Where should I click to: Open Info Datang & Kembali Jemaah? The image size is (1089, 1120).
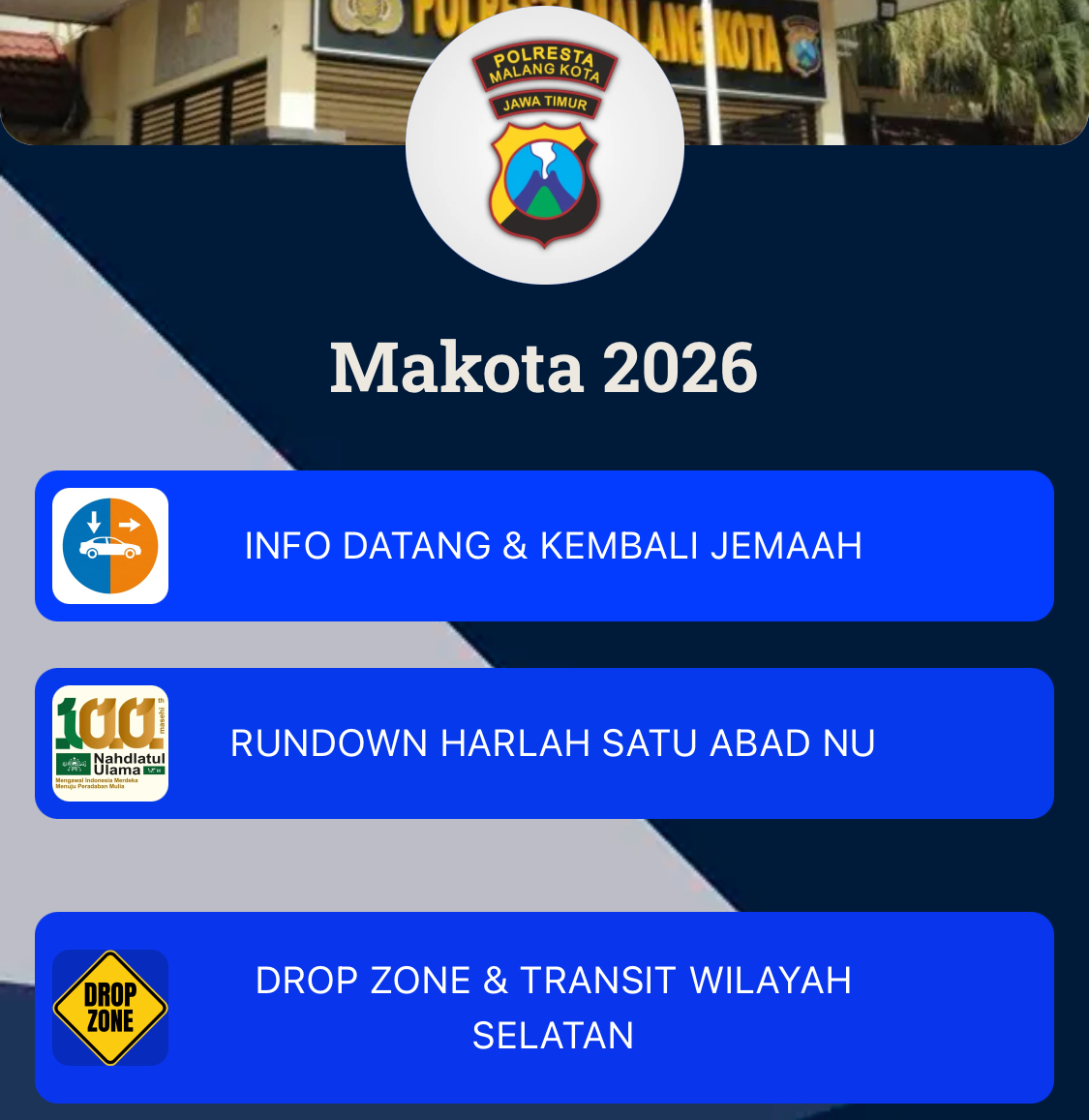(x=552, y=546)
